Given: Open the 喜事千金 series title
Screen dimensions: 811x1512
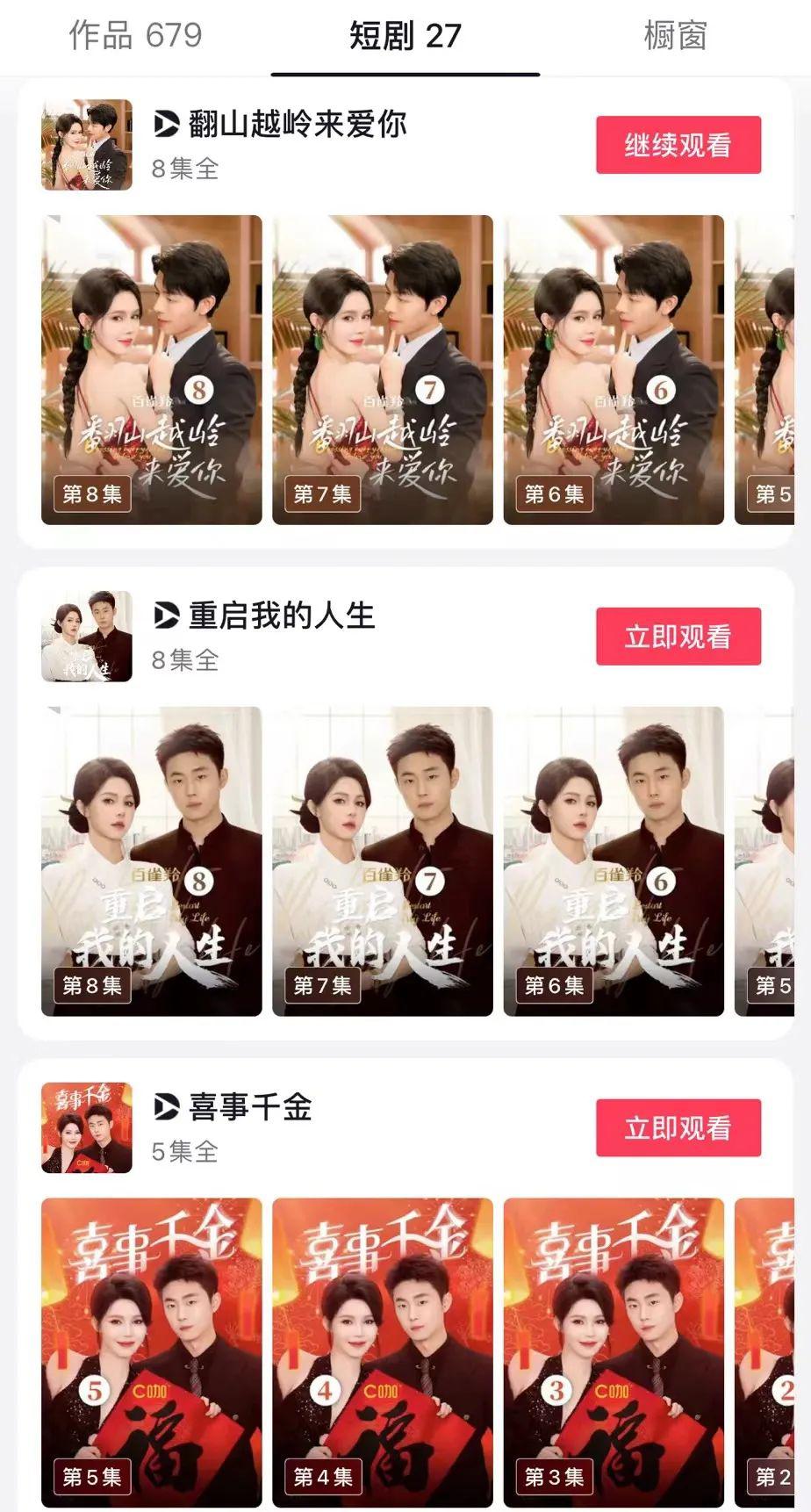Looking at the screenshot, I should point(250,1108).
